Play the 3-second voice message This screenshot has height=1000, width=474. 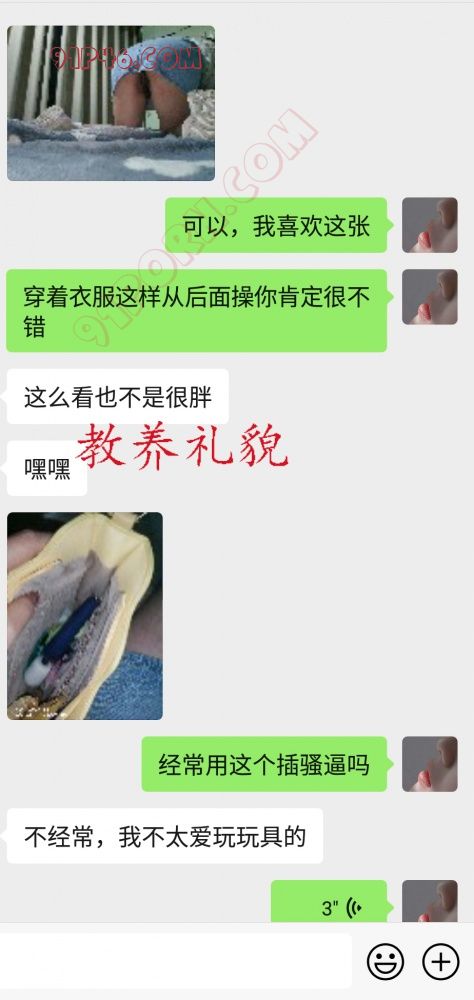[x=329, y=902]
